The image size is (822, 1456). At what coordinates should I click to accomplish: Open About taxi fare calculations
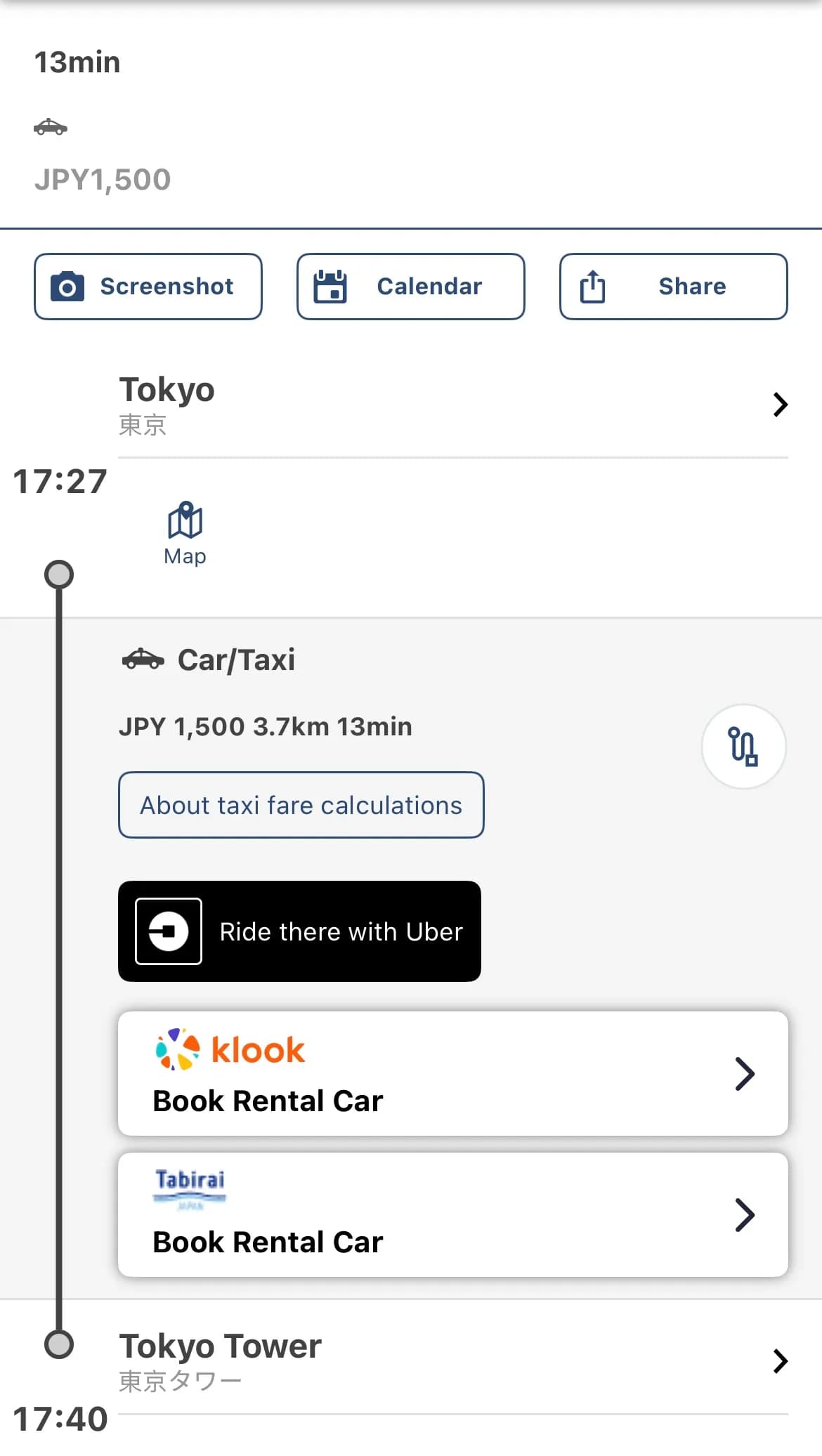[x=301, y=805]
